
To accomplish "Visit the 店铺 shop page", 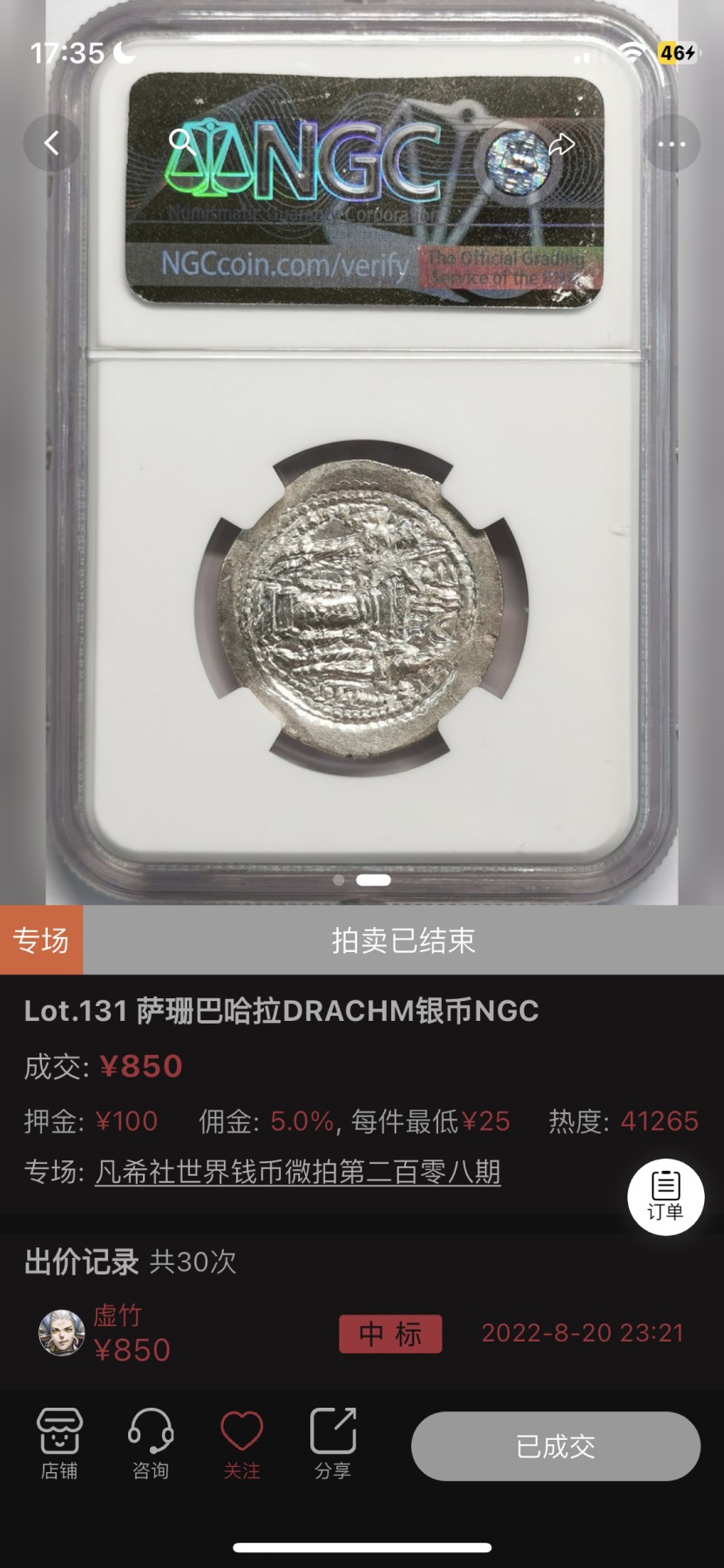I will 59,1443.
